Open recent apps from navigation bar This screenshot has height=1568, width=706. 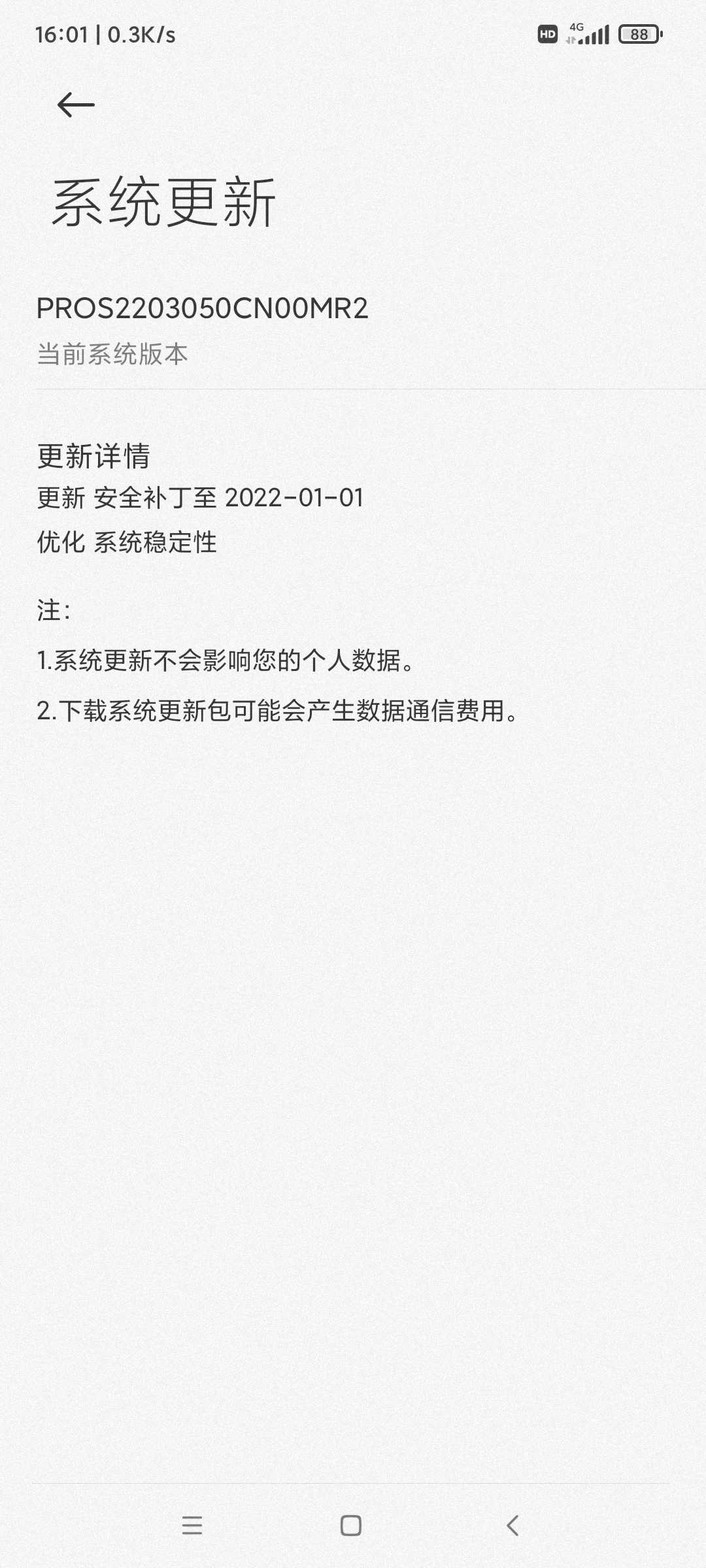[192, 1525]
